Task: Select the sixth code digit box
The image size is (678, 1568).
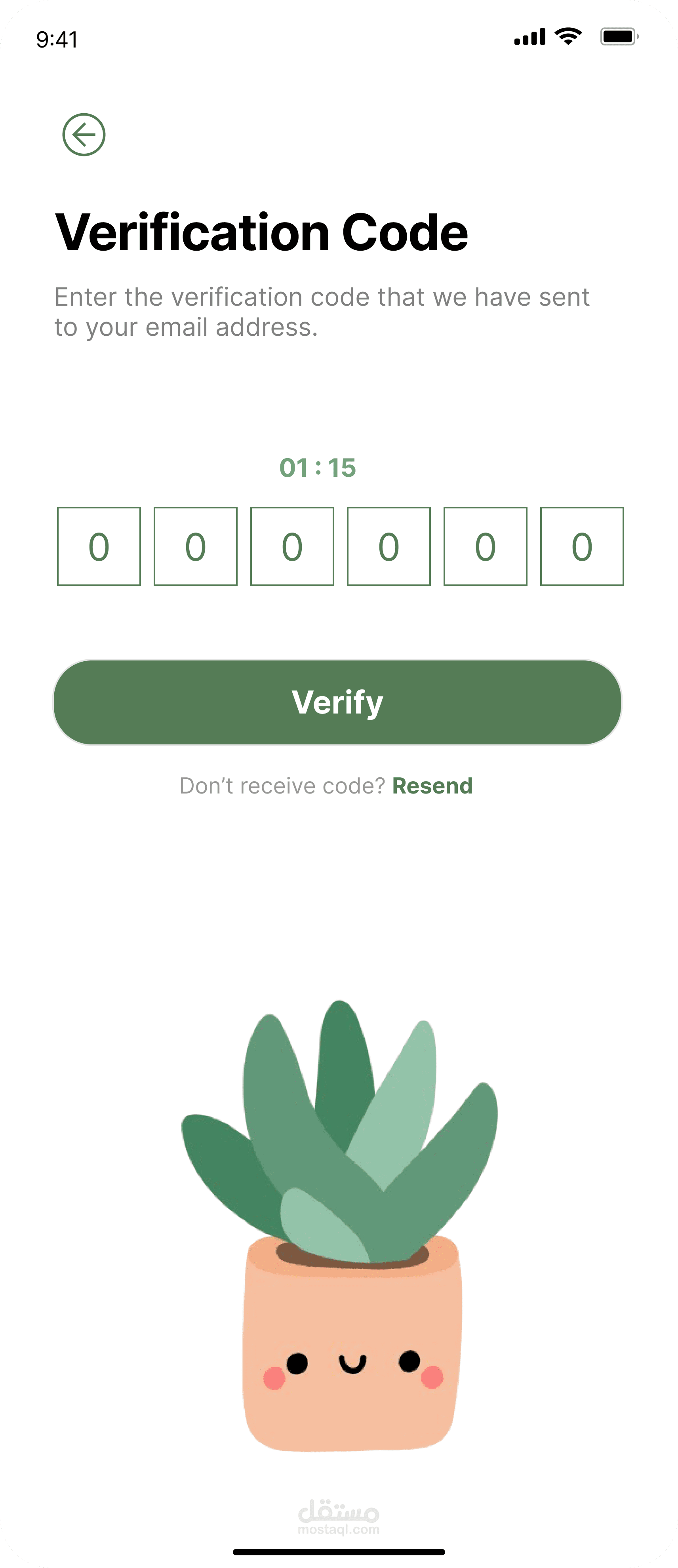Action: pos(582,546)
